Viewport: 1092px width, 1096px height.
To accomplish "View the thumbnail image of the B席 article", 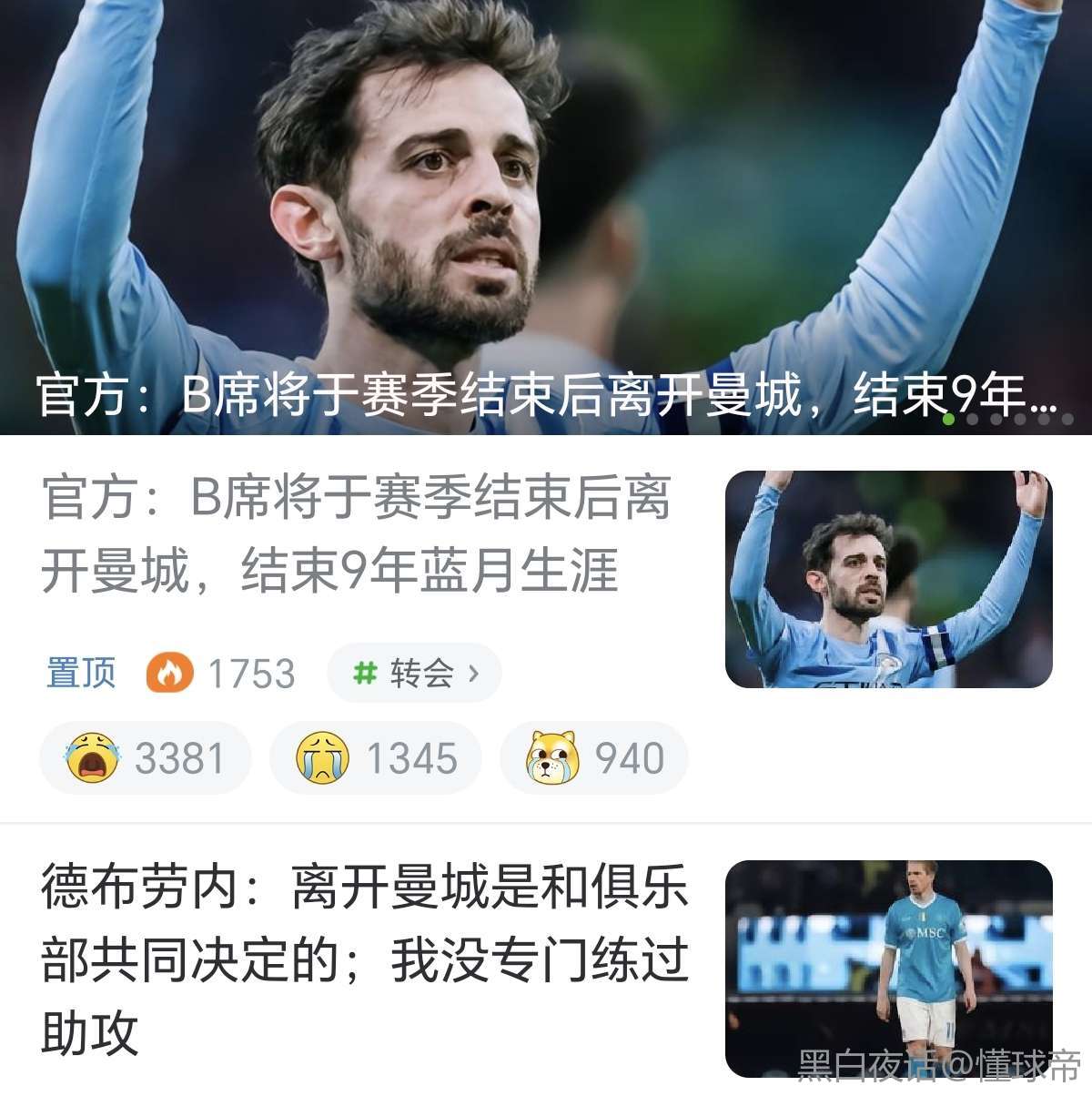I will pyautogui.click(x=888, y=579).
